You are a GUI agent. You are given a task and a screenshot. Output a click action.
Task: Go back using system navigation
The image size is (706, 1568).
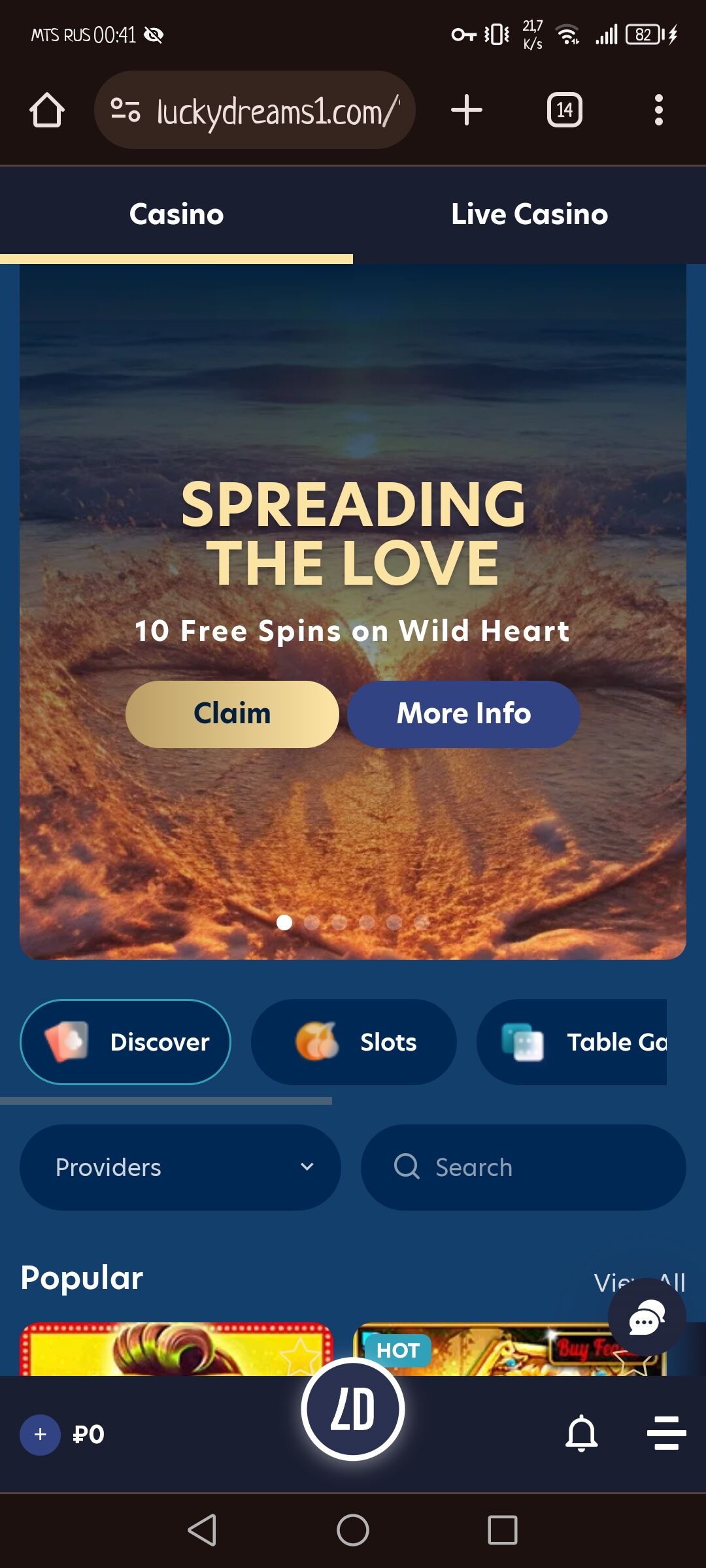point(202,1530)
